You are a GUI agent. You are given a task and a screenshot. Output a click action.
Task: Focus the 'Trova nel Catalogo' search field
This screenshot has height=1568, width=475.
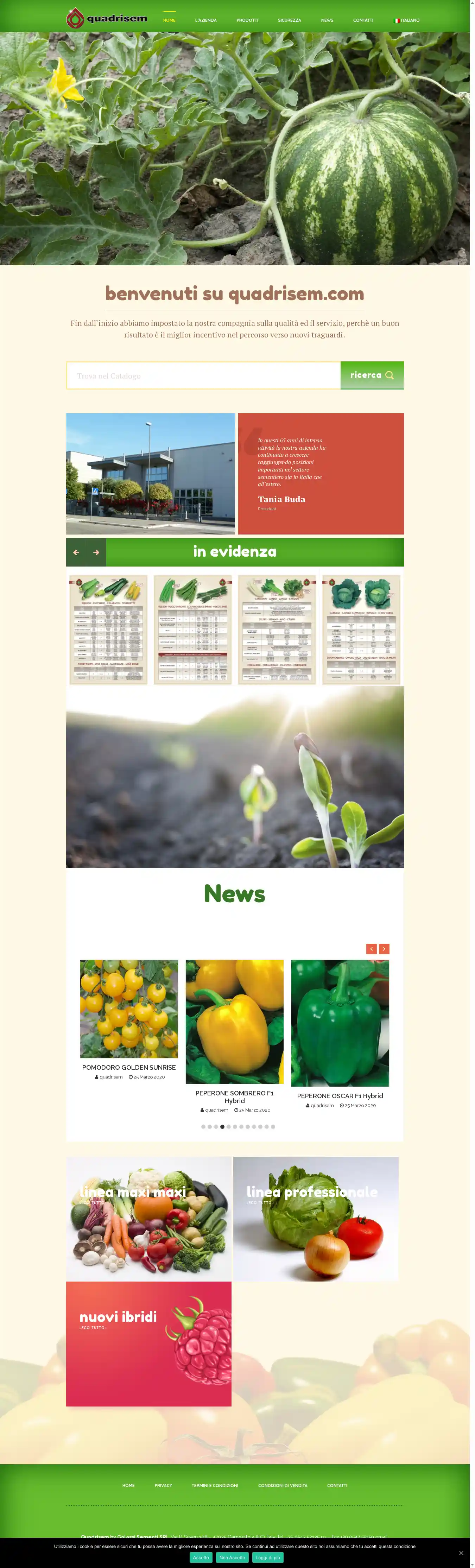203,375
